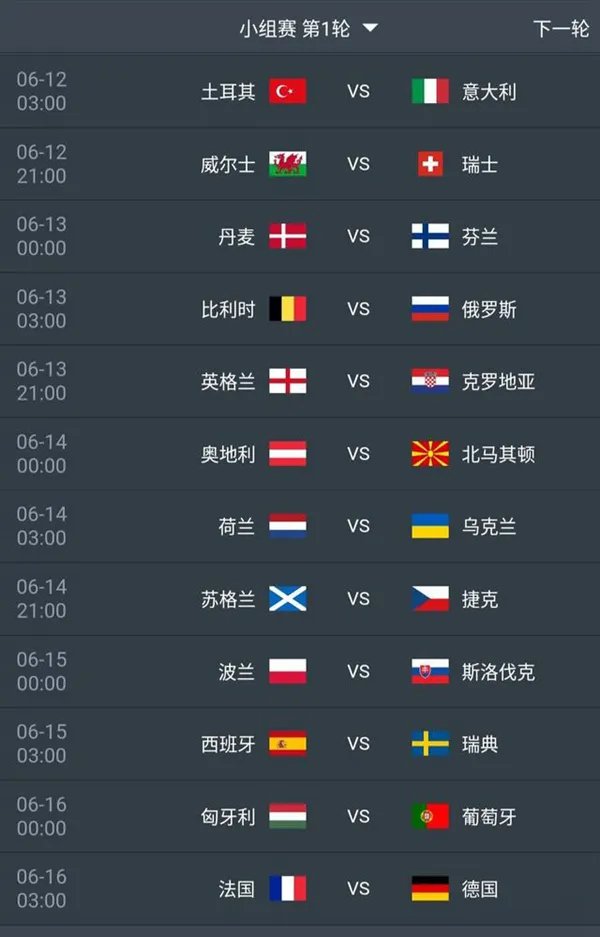Image resolution: width=600 pixels, height=937 pixels.
Task: Expand the 小组赛 第1轮 round dropdown
Action: 308,28
